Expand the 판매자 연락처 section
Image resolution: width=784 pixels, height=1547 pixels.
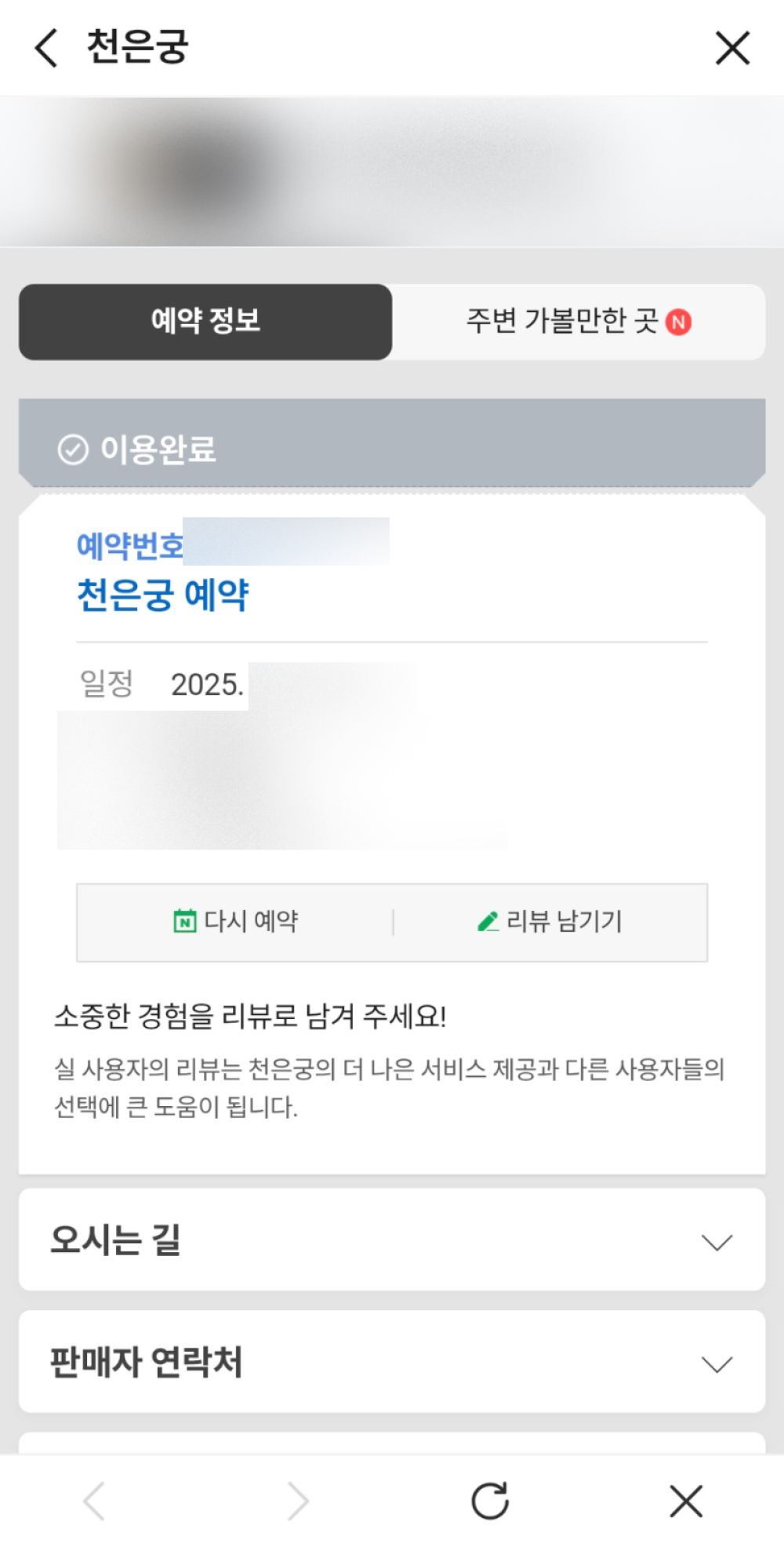(392, 1363)
